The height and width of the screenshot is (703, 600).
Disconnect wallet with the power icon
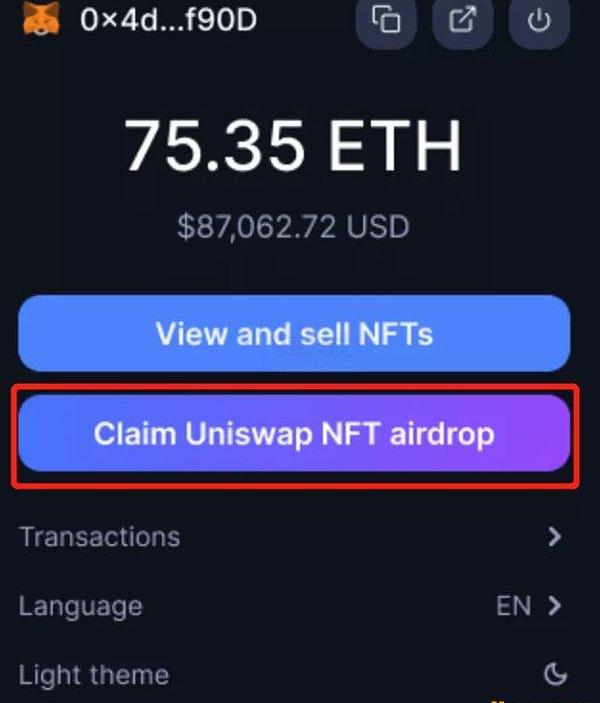coord(539,20)
